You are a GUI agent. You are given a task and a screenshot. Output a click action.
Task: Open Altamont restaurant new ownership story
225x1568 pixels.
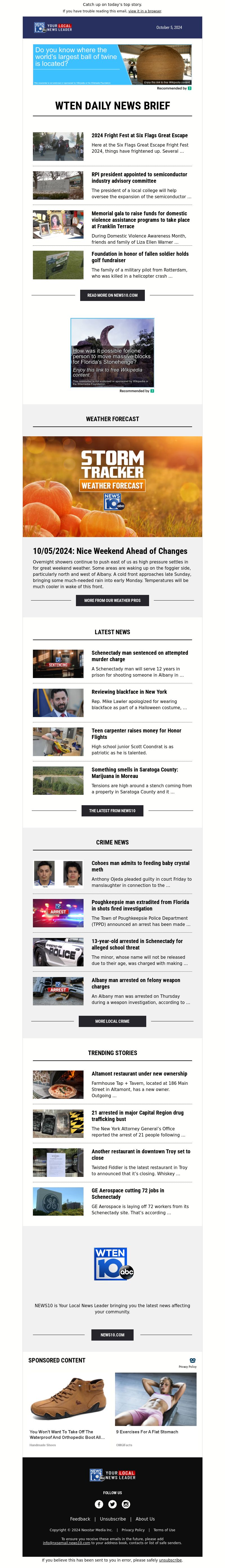(139, 1074)
